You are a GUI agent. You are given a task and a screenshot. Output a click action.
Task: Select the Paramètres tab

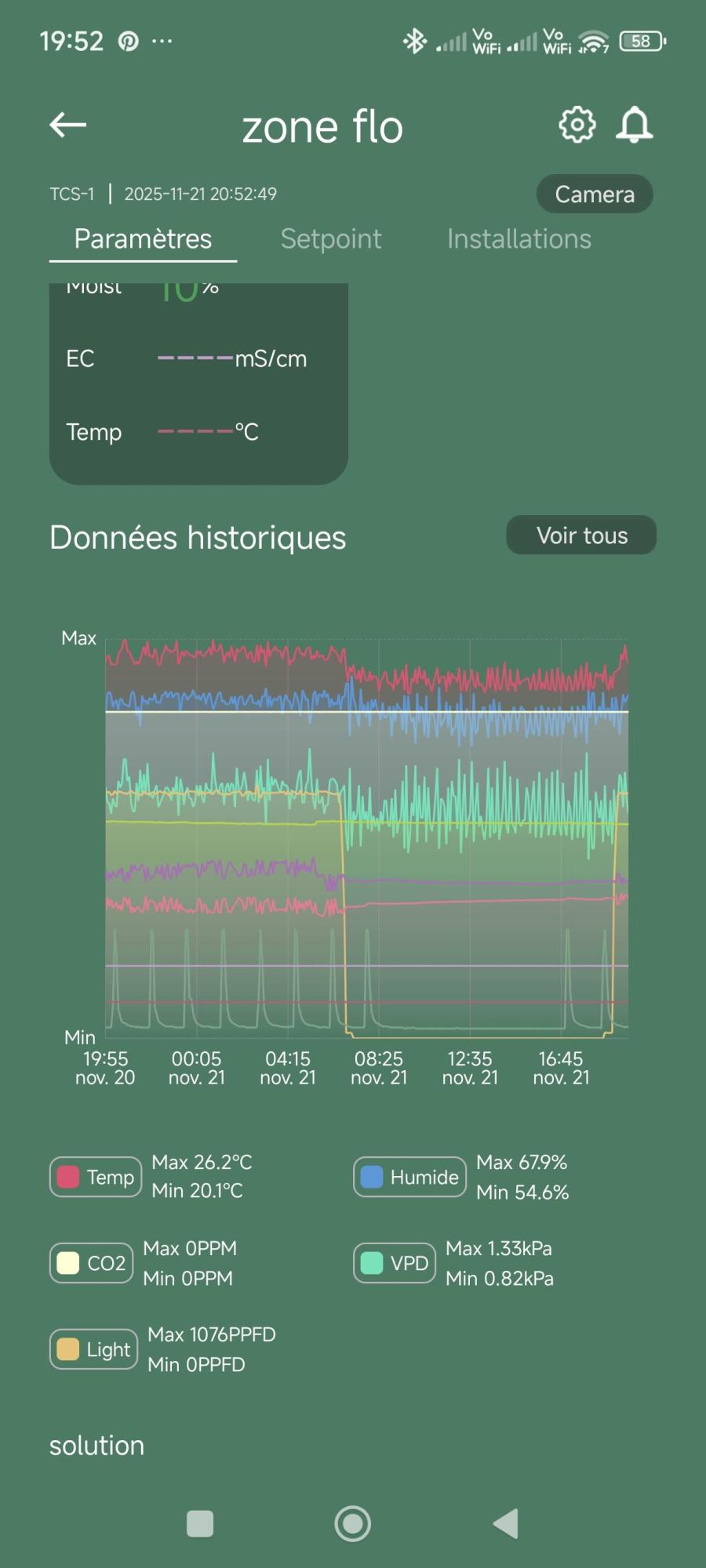(x=143, y=239)
